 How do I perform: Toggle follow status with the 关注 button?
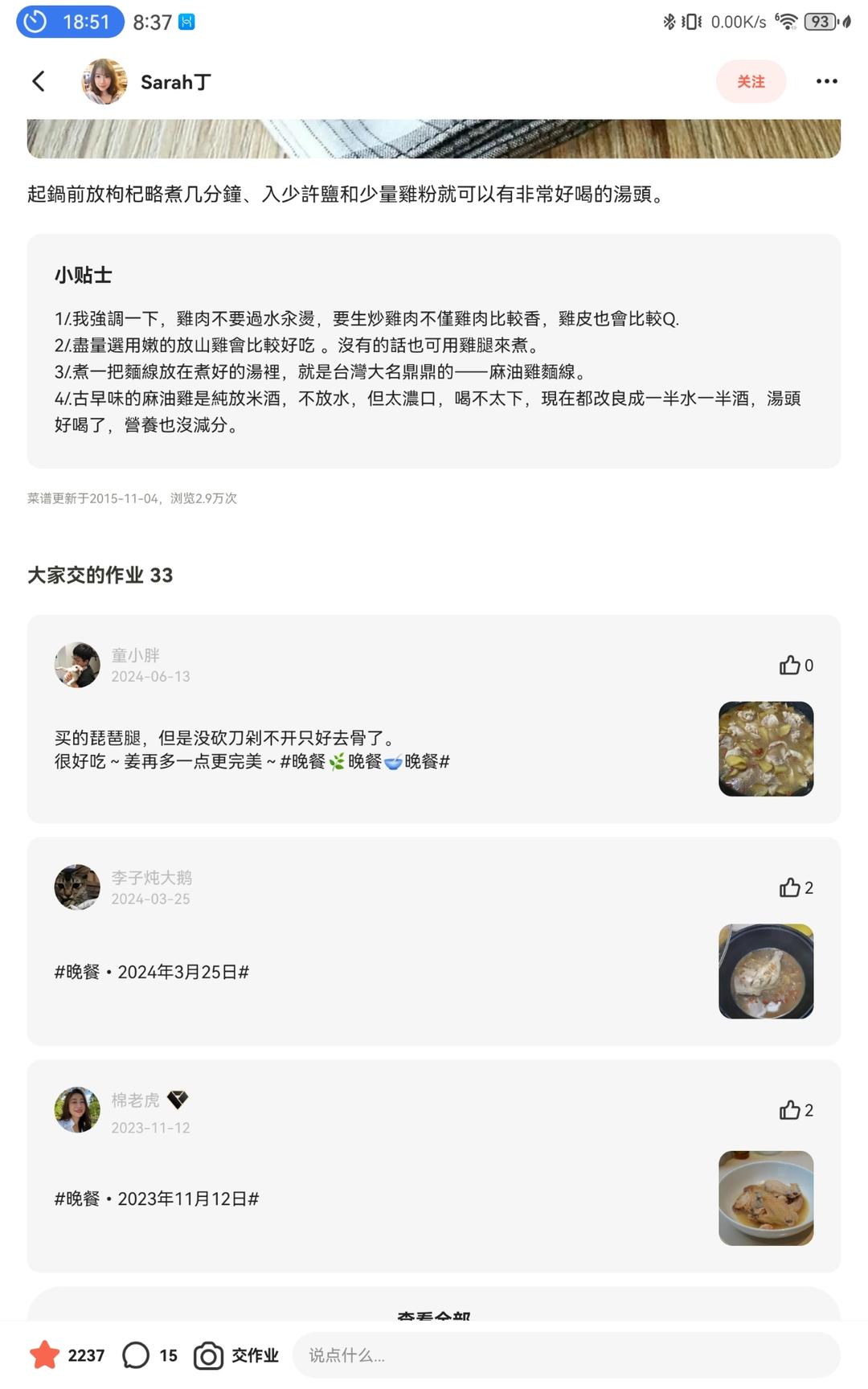click(751, 81)
